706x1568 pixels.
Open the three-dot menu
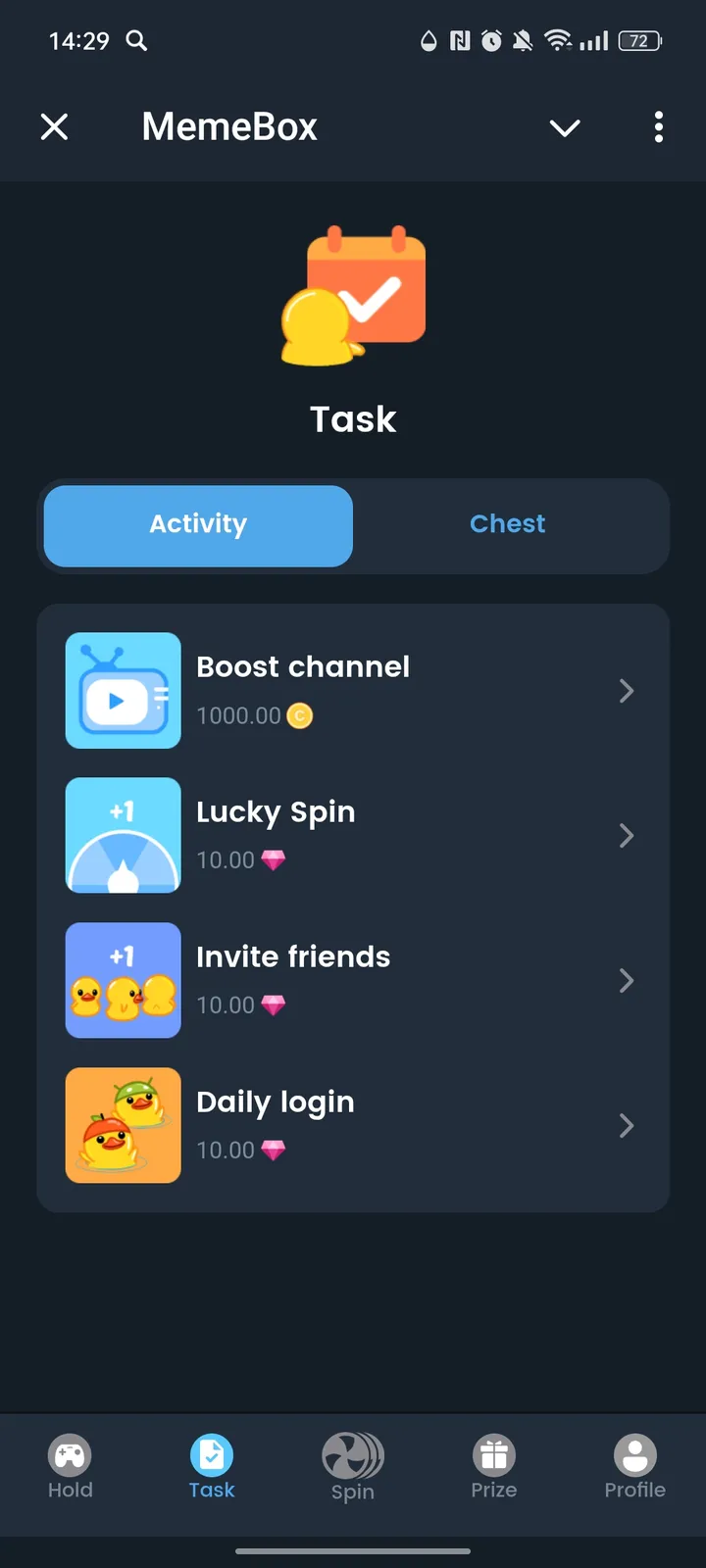pos(659,127)
